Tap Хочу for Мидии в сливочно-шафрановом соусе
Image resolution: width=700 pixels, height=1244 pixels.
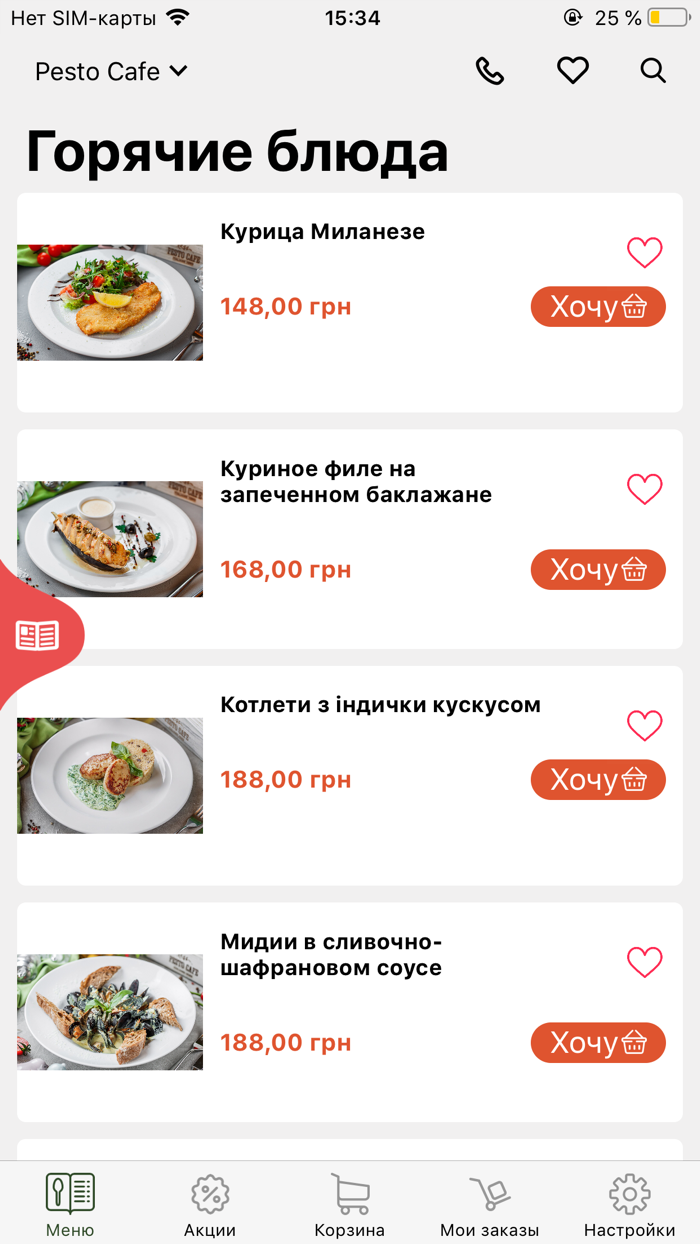[x=598, y=1043]
